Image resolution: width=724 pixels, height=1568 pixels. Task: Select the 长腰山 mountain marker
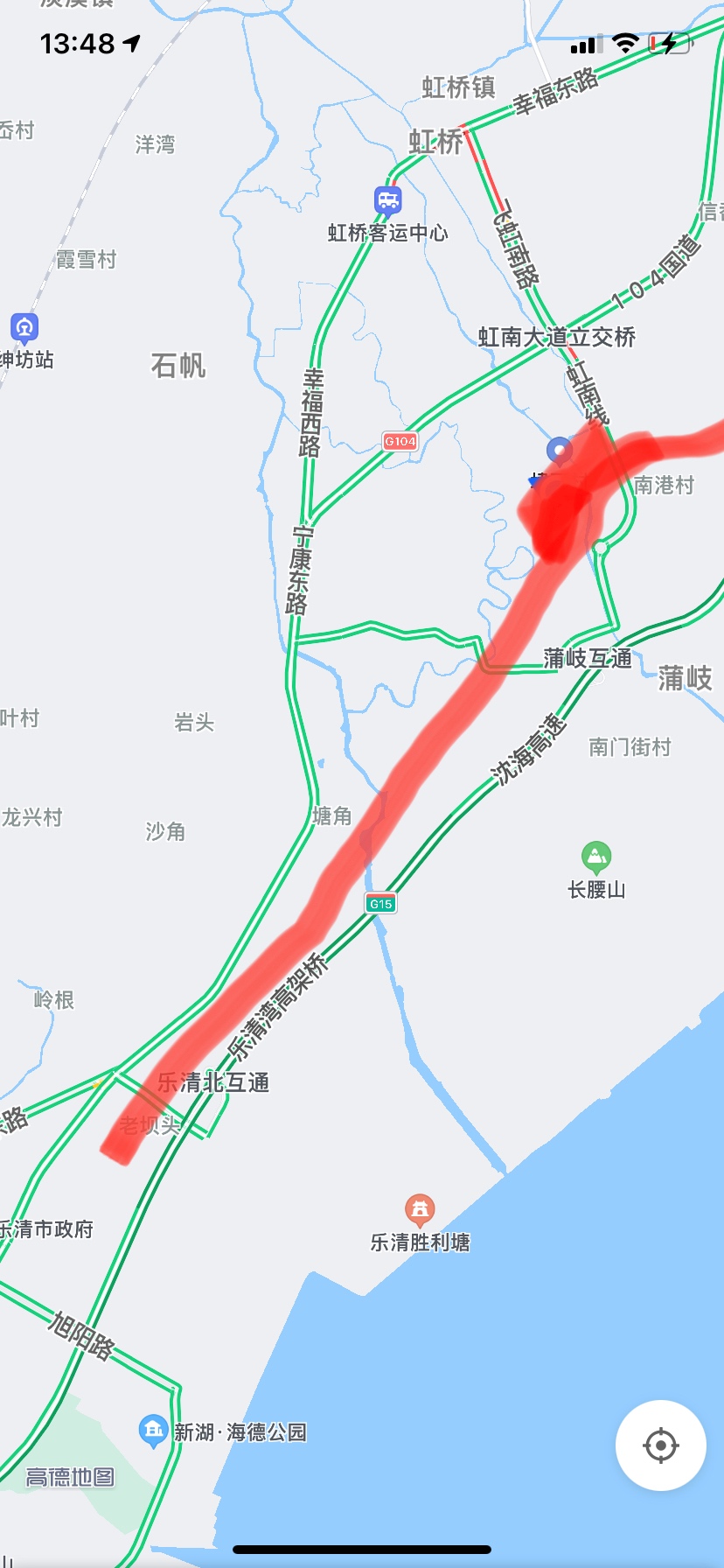[596, 857]
